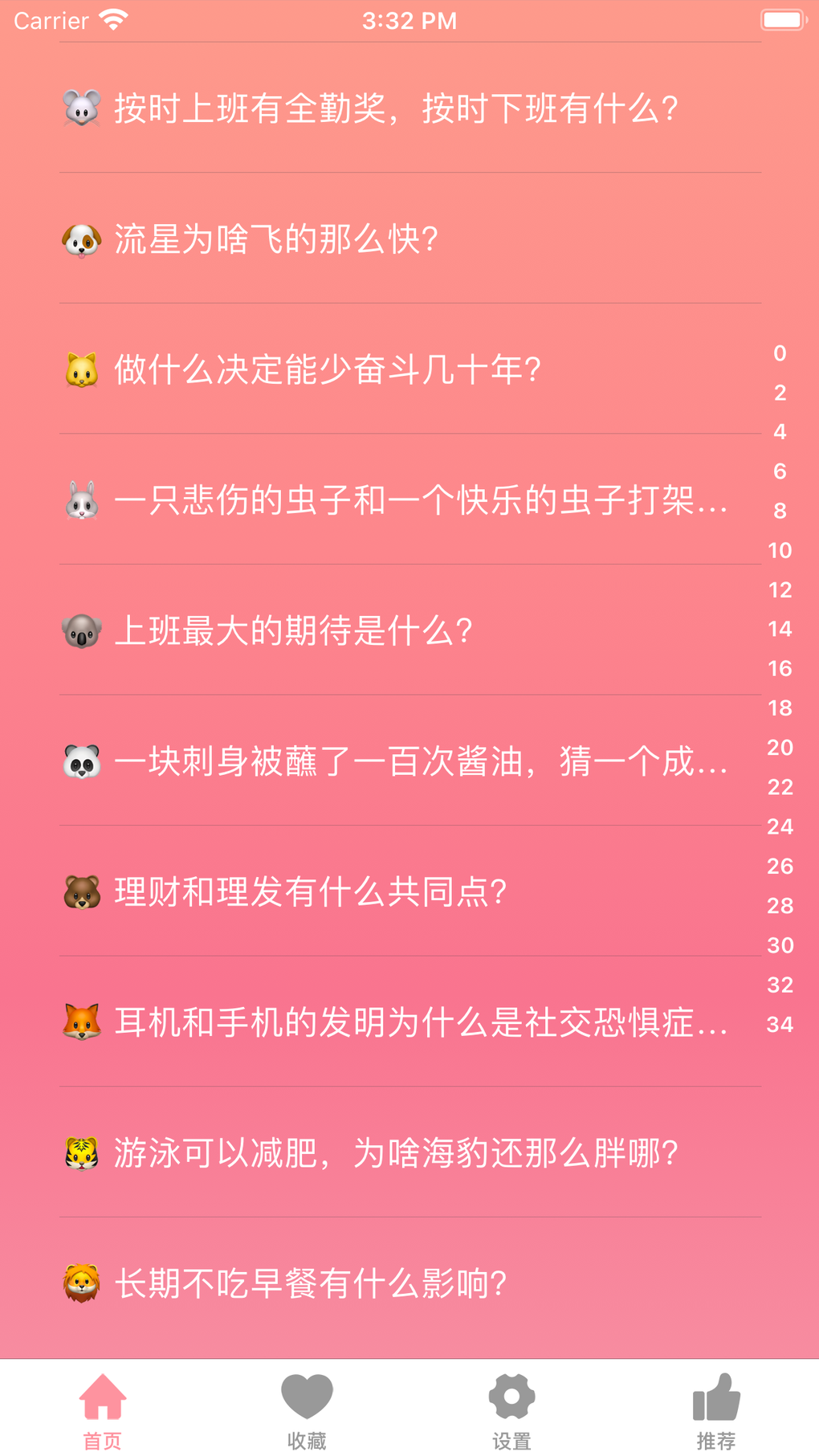This screenshot has width=819, height=1456.
Task: Jump to index 34 in the side index
Action: click(780, 1025)
